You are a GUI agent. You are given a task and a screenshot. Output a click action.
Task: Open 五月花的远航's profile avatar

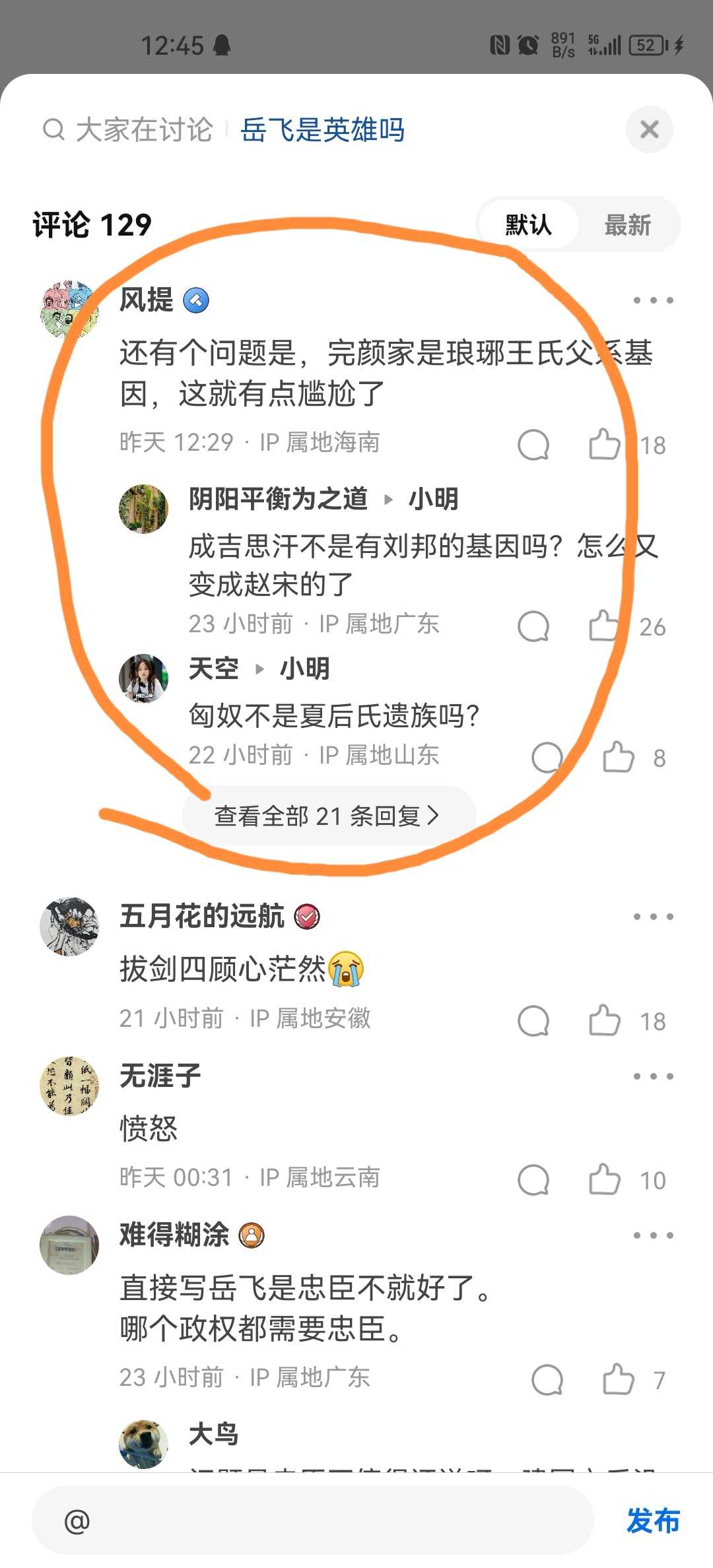[x=69, y=926]
